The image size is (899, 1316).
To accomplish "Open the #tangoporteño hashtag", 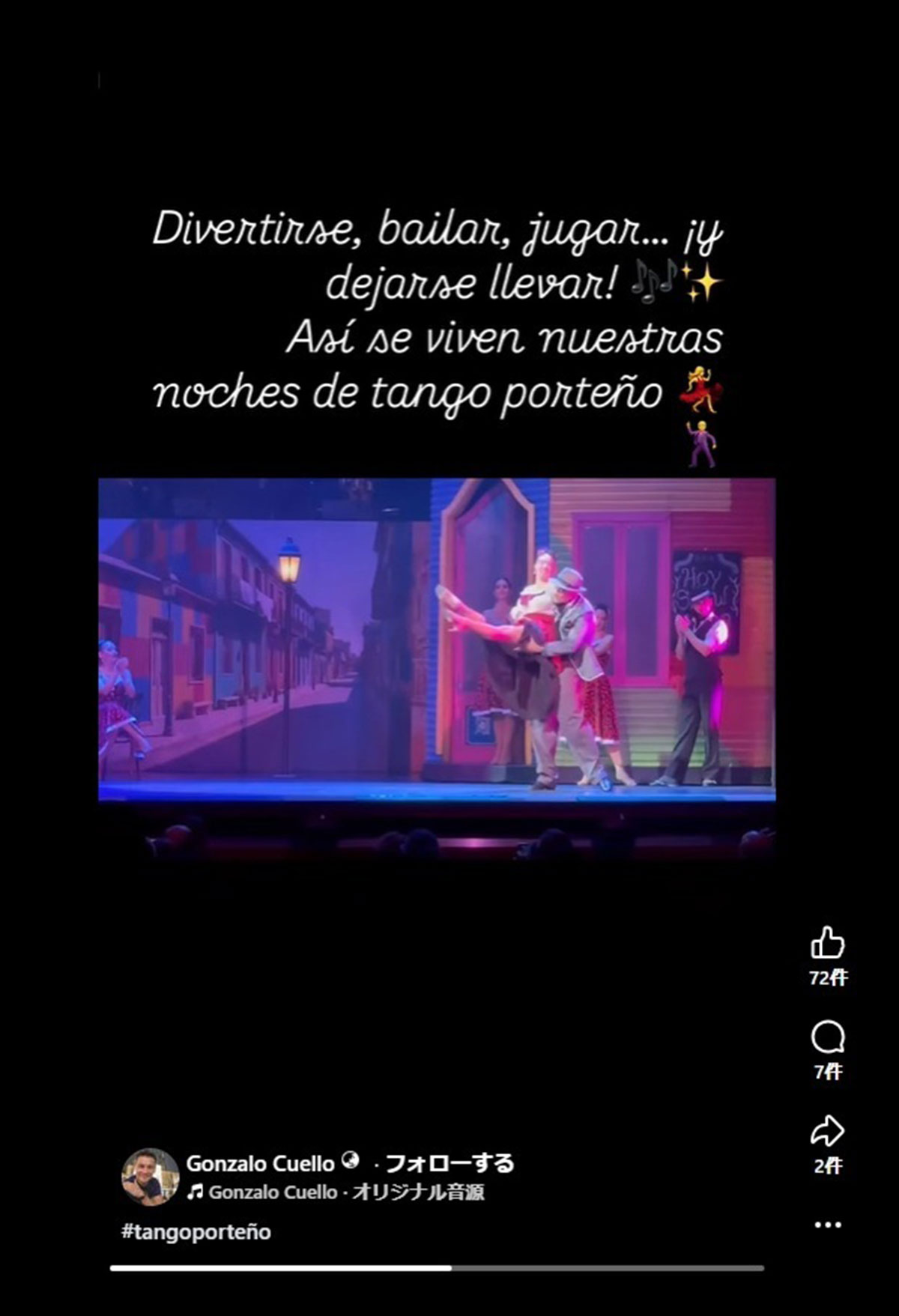I will point(196,1232).
